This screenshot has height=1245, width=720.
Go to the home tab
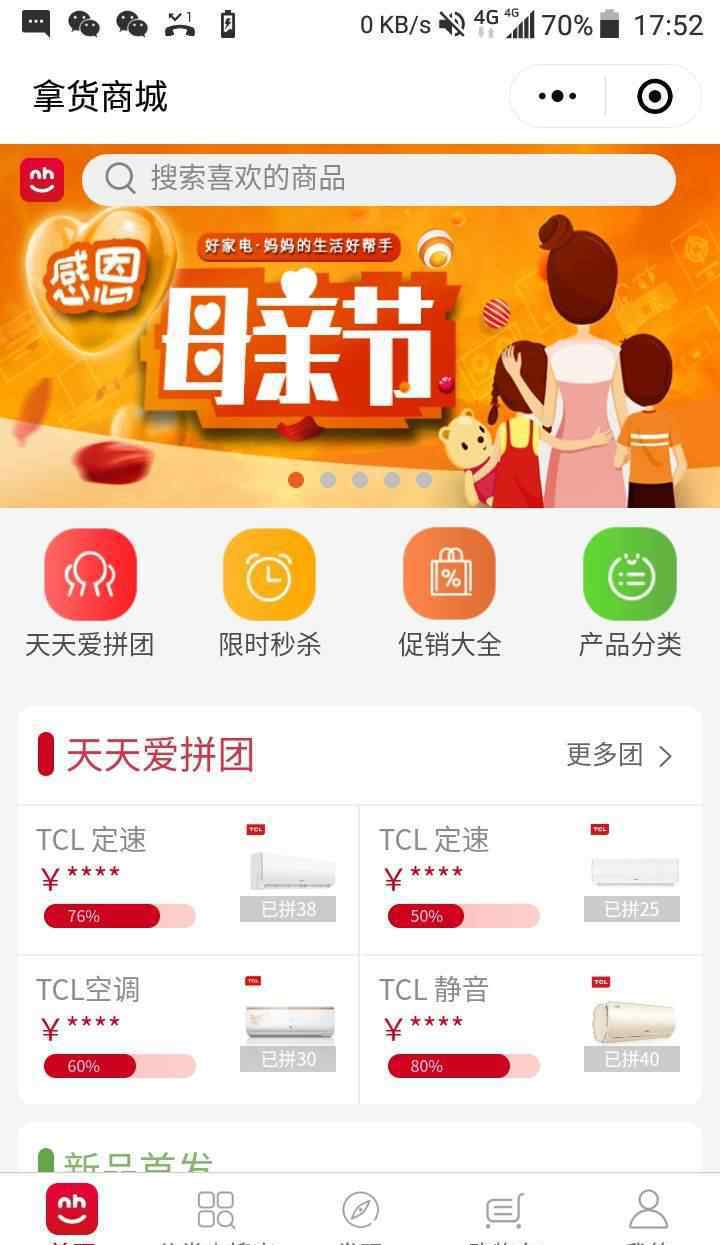(72, 1210)
